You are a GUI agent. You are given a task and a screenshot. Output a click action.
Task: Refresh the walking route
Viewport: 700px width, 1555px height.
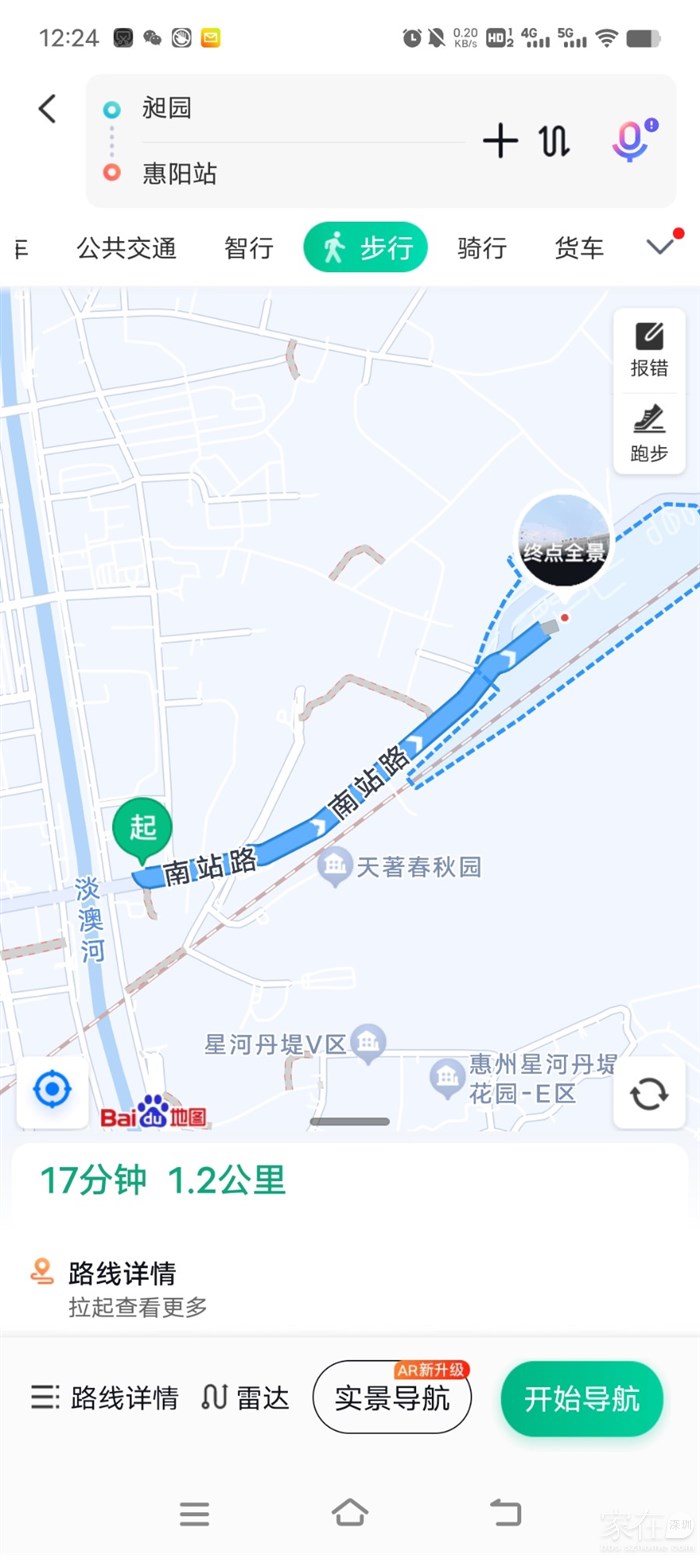point(649,1093)
